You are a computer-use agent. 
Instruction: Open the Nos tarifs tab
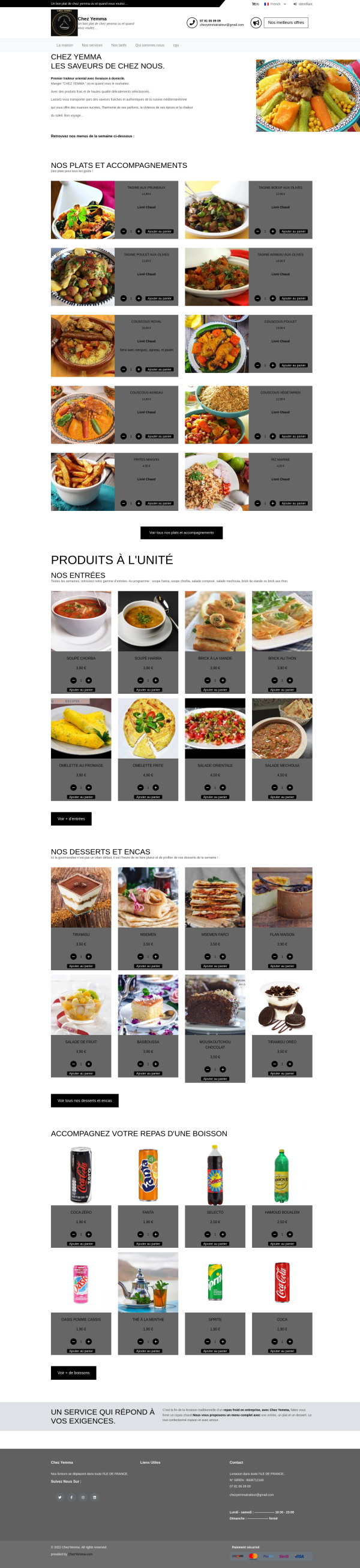pyautogui.click(x=119, y=45)
